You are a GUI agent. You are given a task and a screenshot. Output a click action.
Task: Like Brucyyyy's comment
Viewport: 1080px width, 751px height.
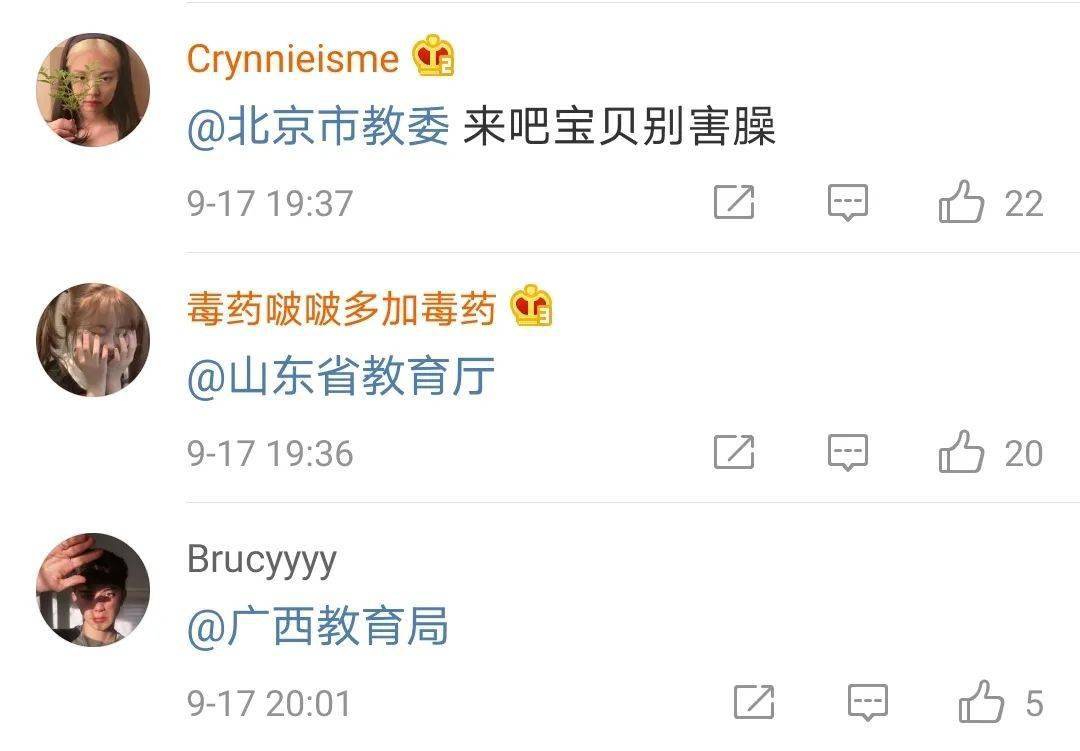[981, 702]
